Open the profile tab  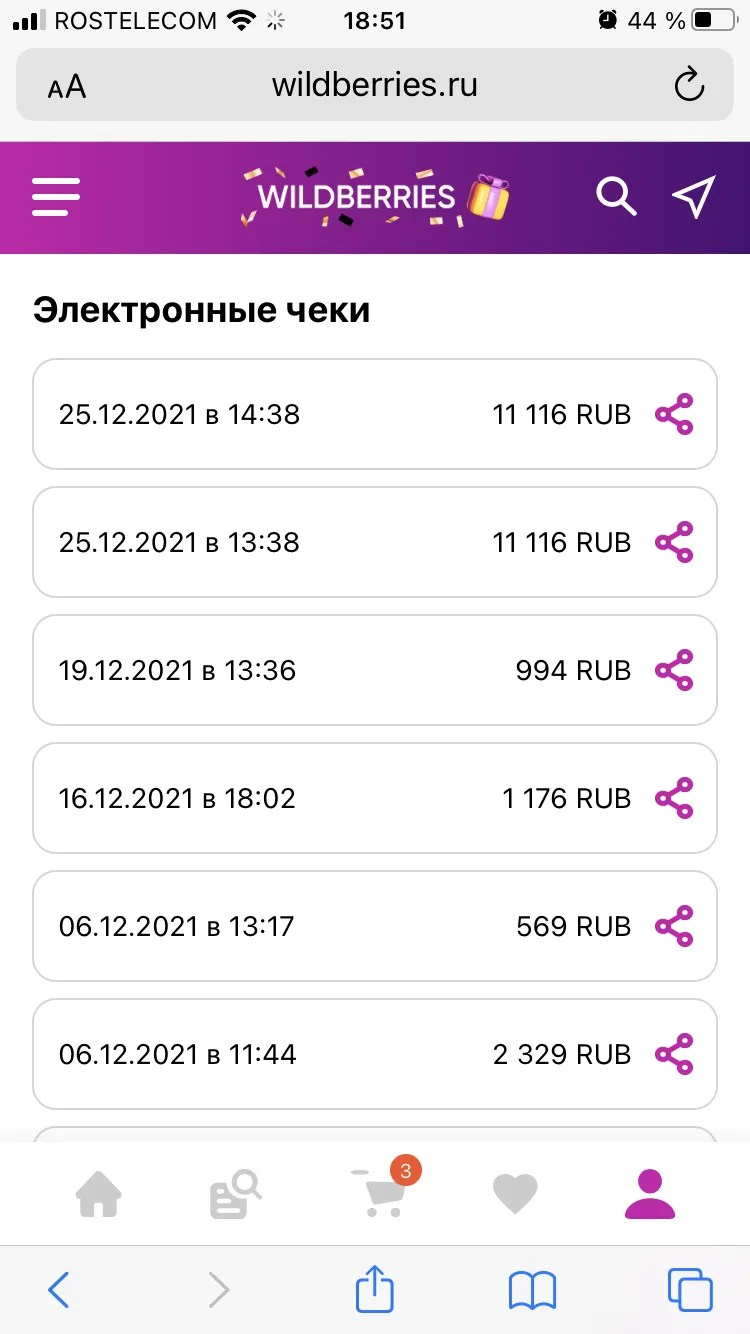click(650, 1193)
